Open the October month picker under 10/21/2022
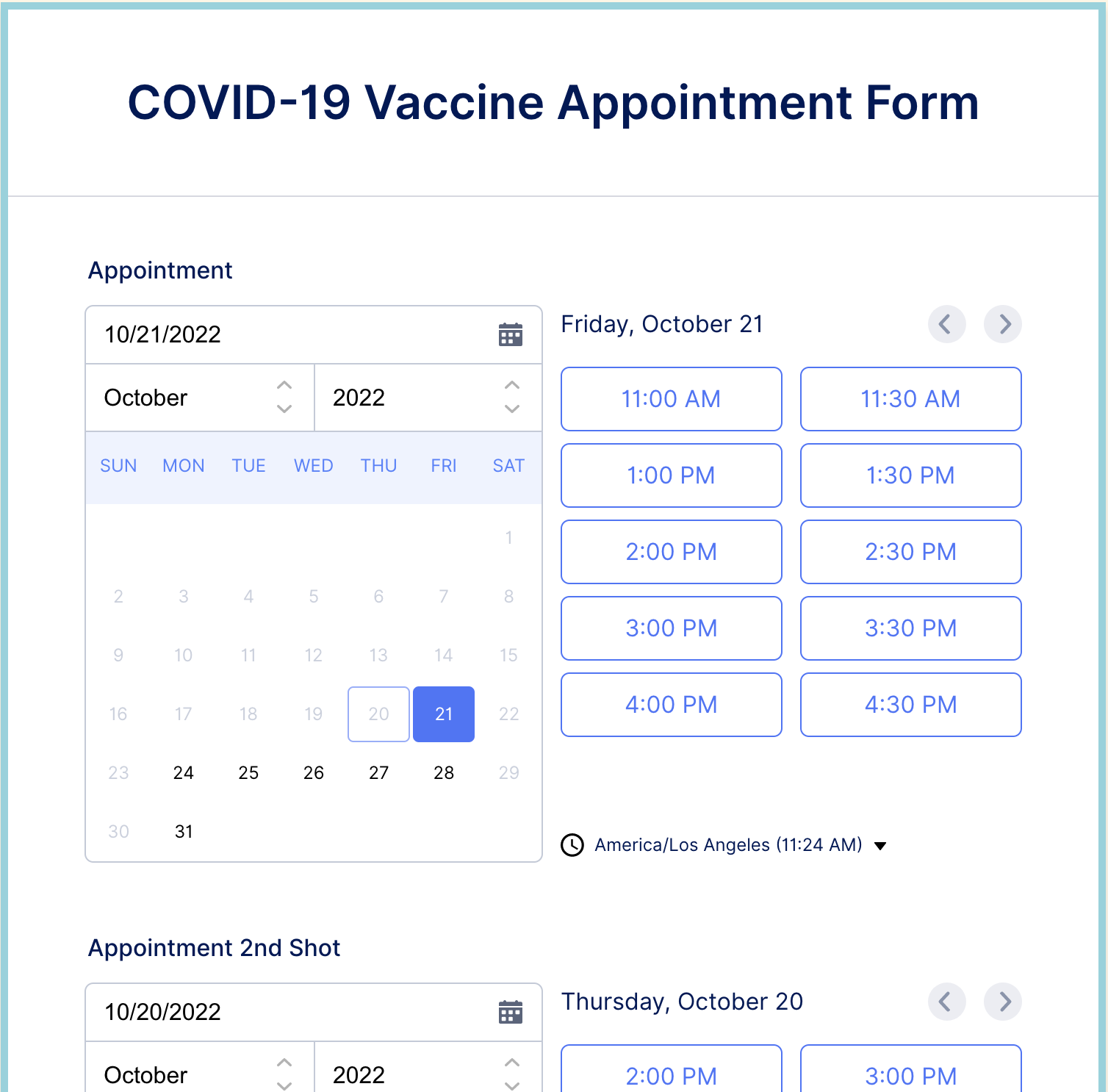 [198, 398]
